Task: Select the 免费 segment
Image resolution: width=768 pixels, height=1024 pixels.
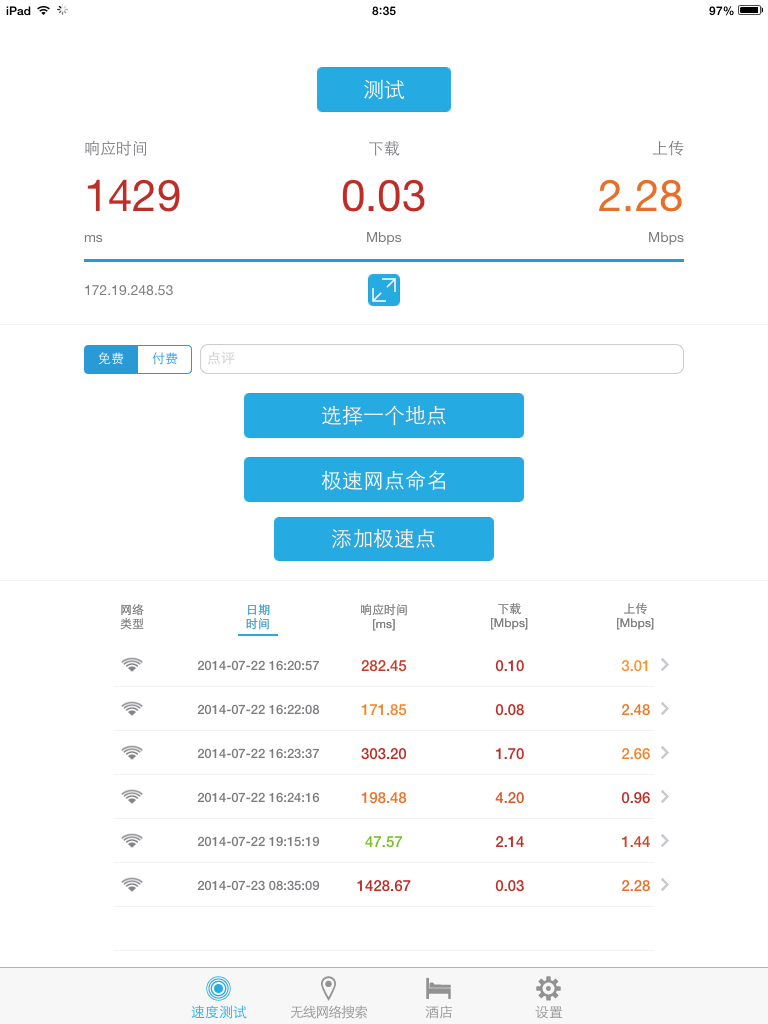Action: coord(111,359)
